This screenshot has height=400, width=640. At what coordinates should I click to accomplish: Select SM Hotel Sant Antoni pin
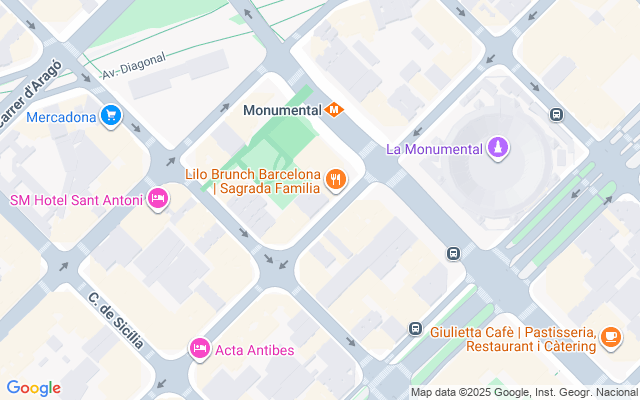(157, 200)
